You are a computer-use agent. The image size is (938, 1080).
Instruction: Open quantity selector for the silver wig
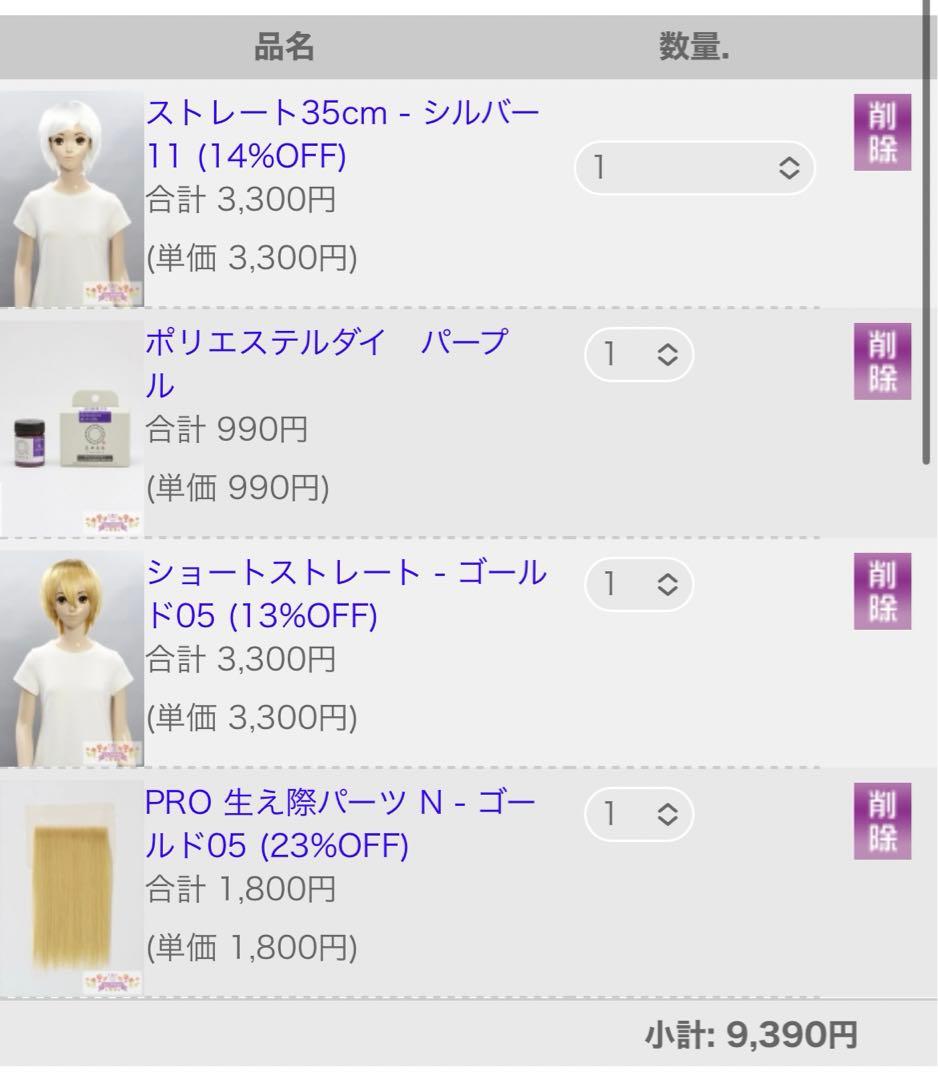click(x=694, y=168)
